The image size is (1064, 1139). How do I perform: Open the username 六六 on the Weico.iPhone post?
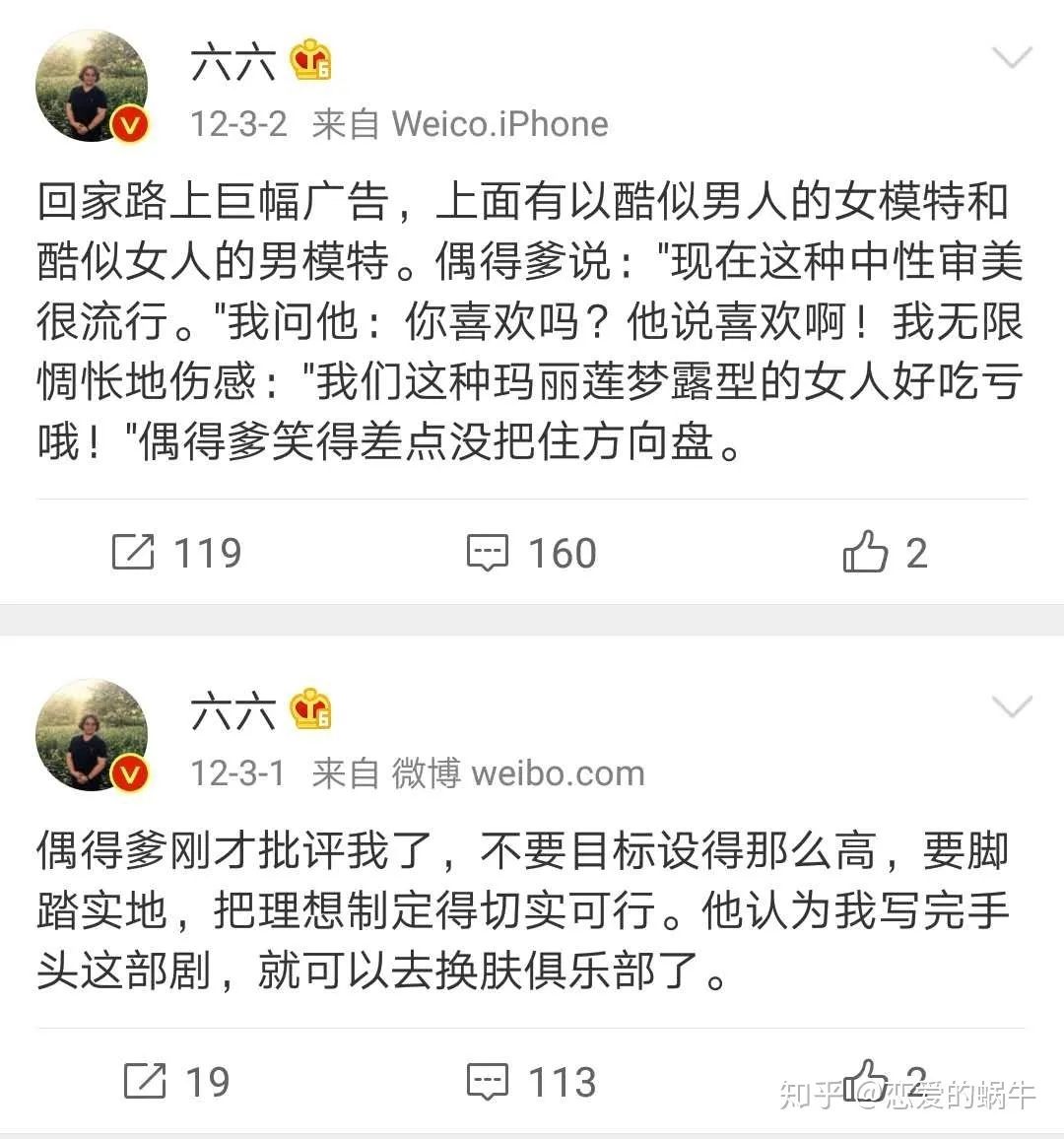tap(233, 63)
